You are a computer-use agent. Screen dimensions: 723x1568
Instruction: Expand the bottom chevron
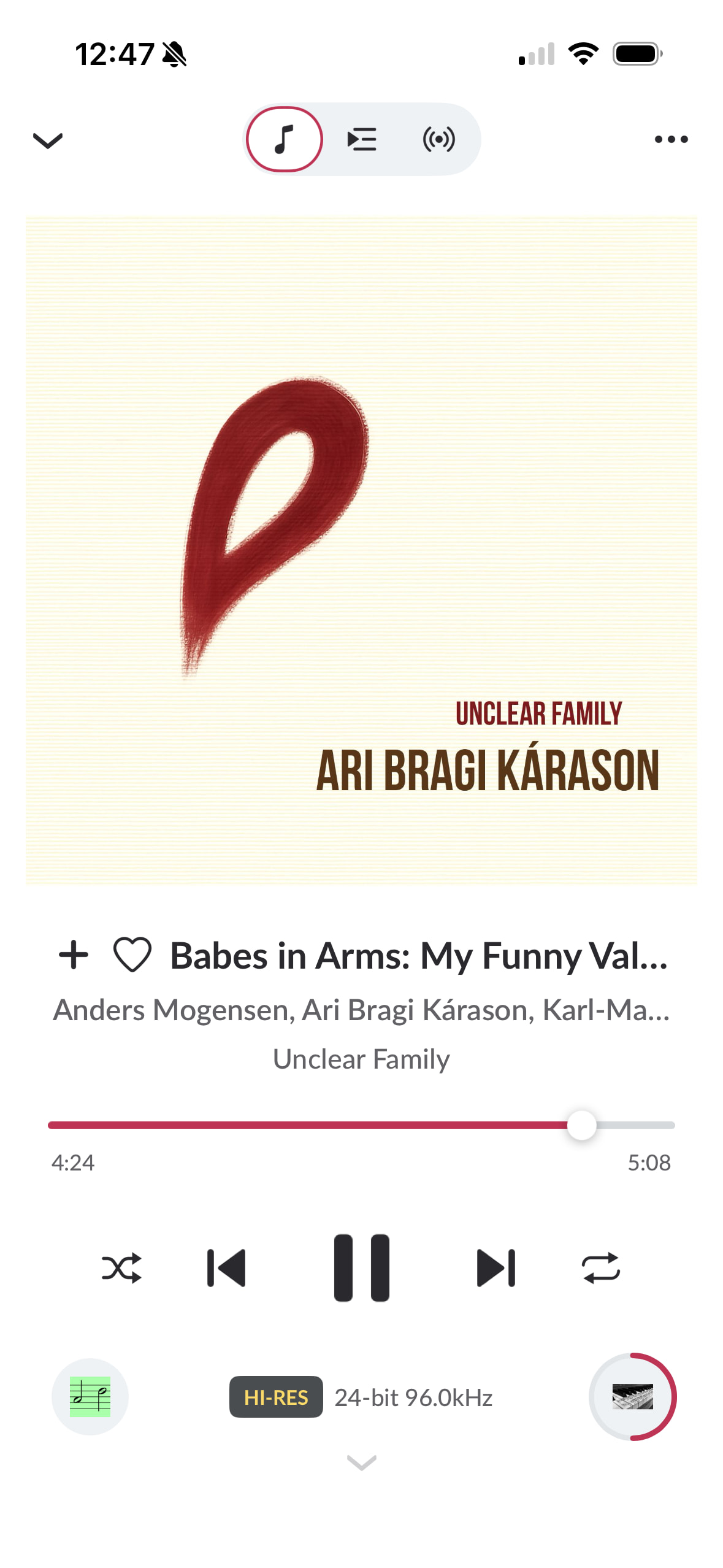[361, 1463]
